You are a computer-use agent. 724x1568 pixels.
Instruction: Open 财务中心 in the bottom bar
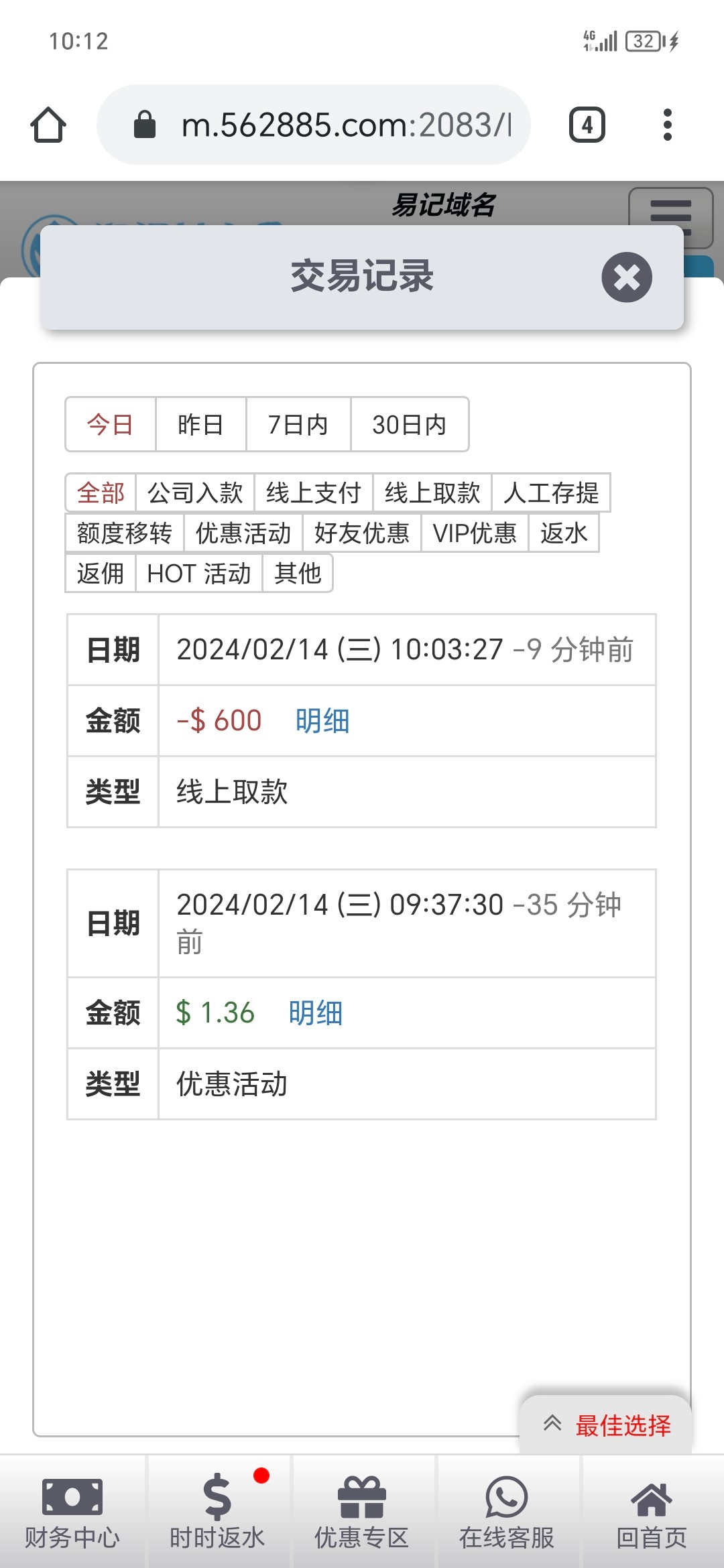(x=72, y=1512)
